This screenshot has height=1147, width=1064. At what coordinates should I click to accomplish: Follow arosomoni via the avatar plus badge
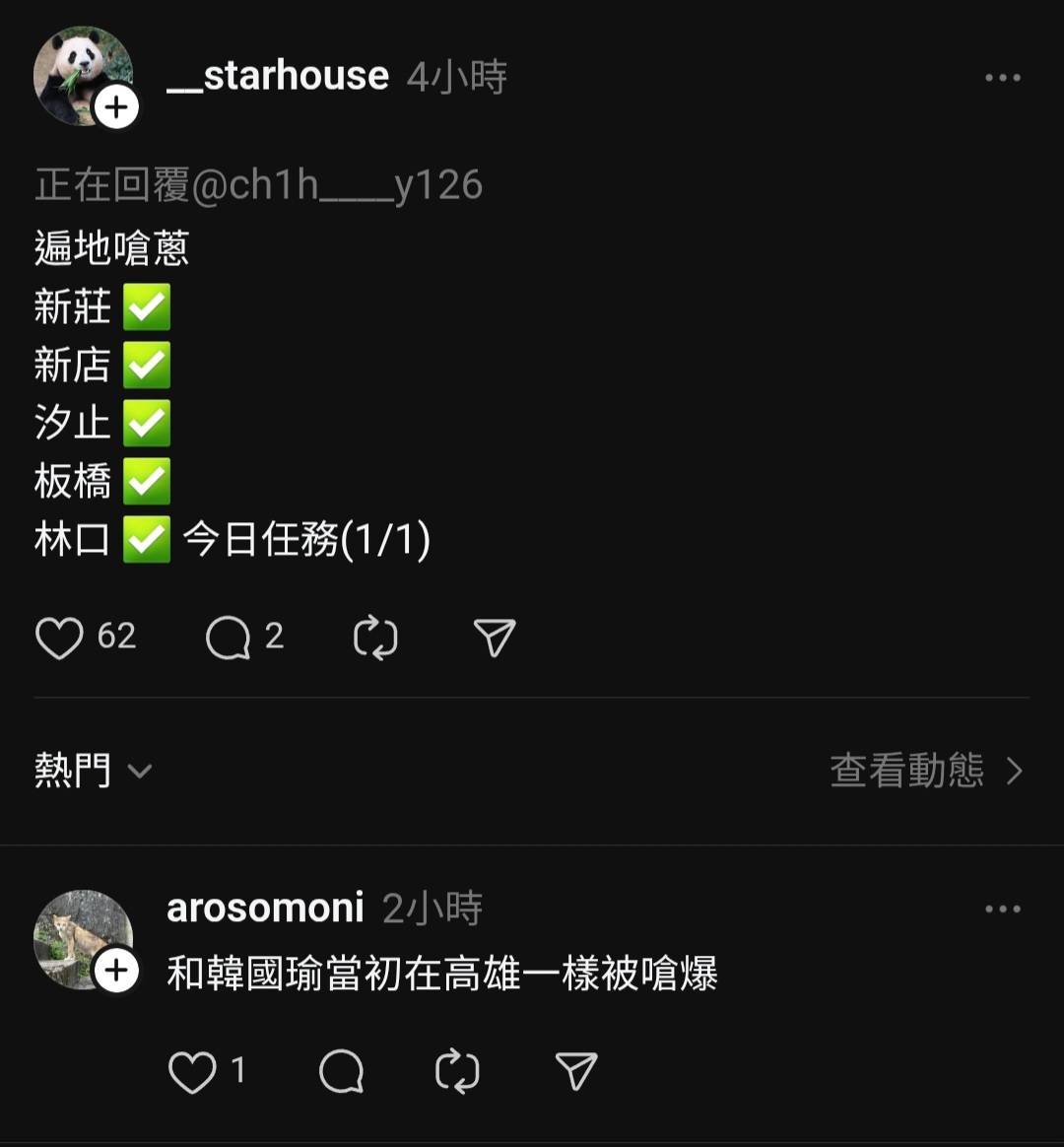coord(116,971)
